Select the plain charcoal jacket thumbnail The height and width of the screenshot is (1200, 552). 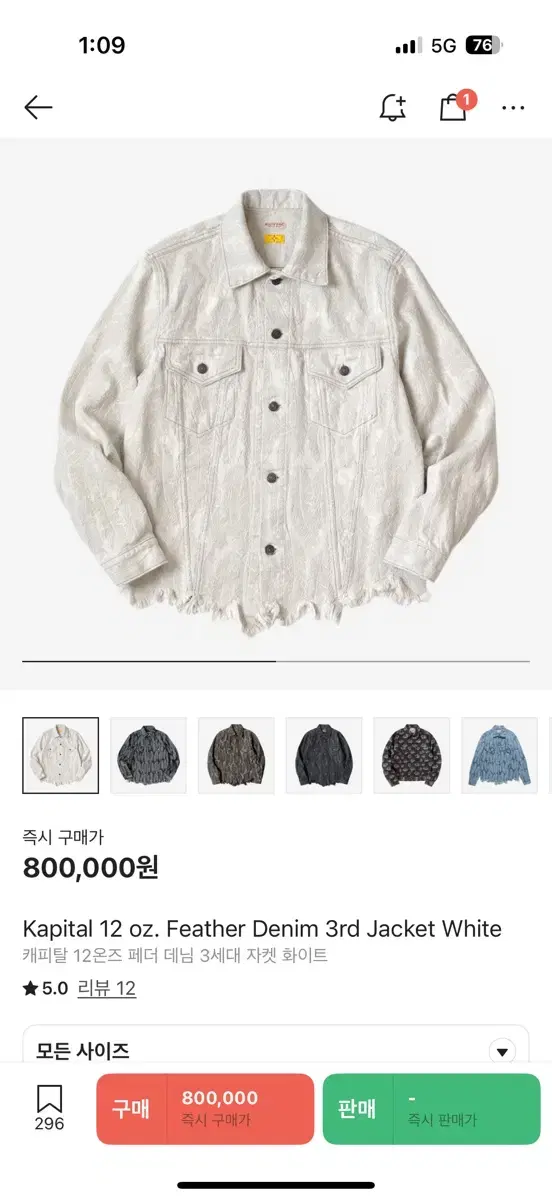point(324,755)
